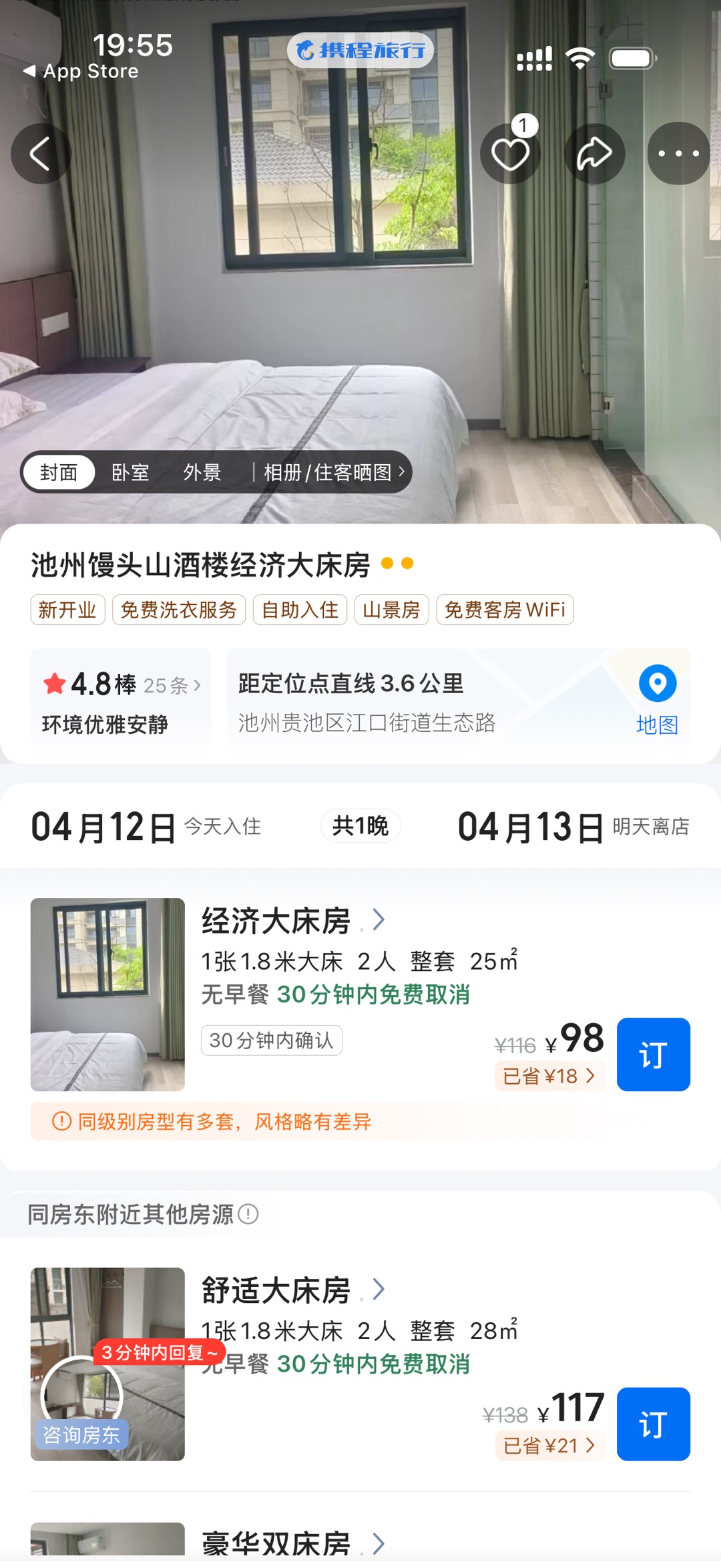Open 舒适大床房 room details

click(294, 1290)
